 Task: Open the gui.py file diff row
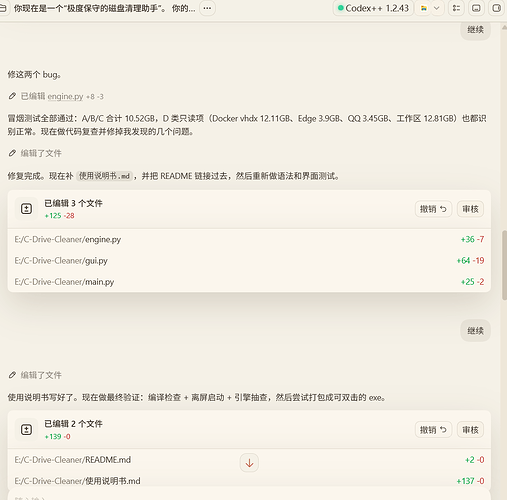point(249,261)
